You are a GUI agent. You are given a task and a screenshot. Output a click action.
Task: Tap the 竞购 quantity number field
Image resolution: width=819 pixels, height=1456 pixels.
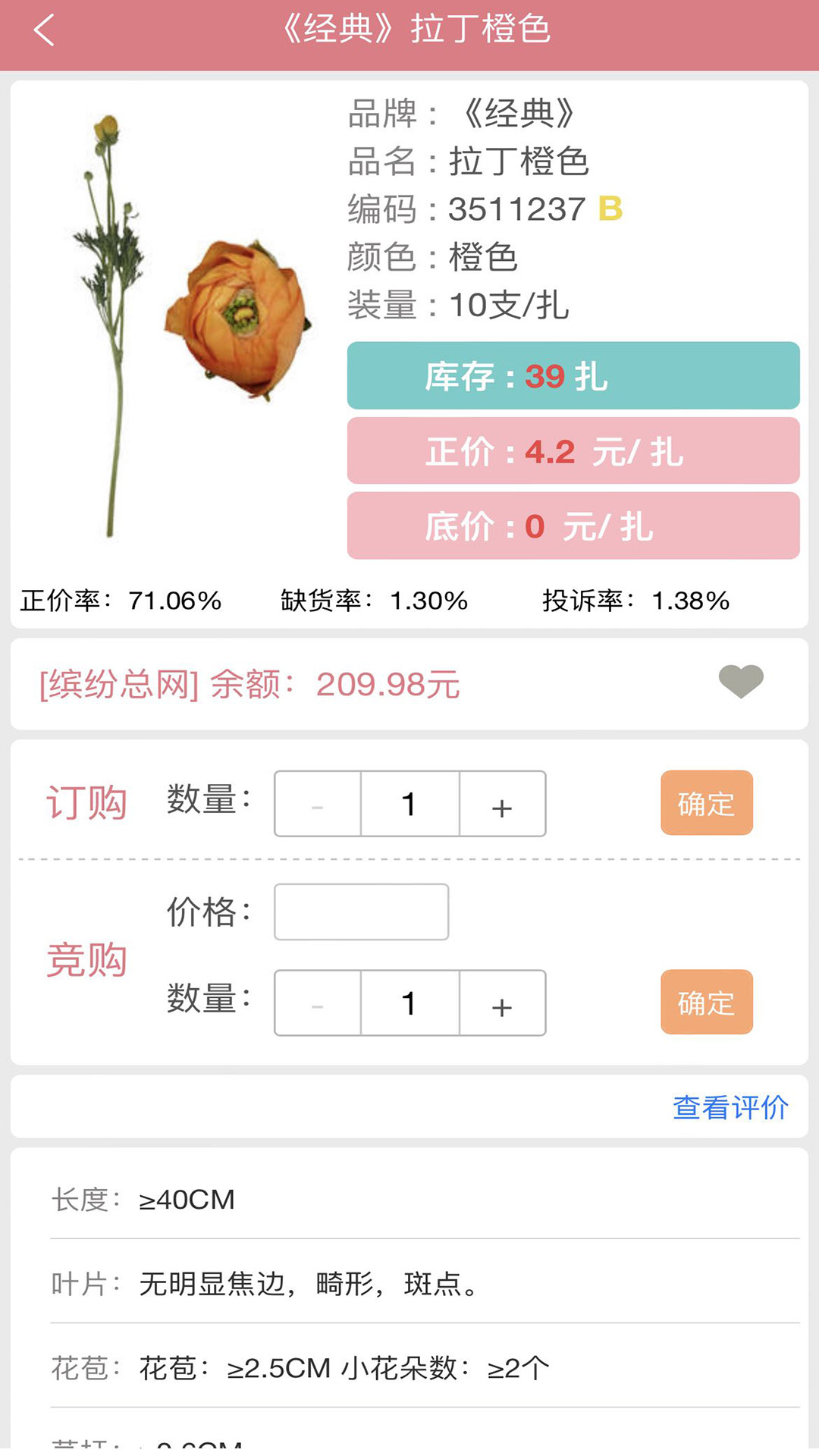410,1003
